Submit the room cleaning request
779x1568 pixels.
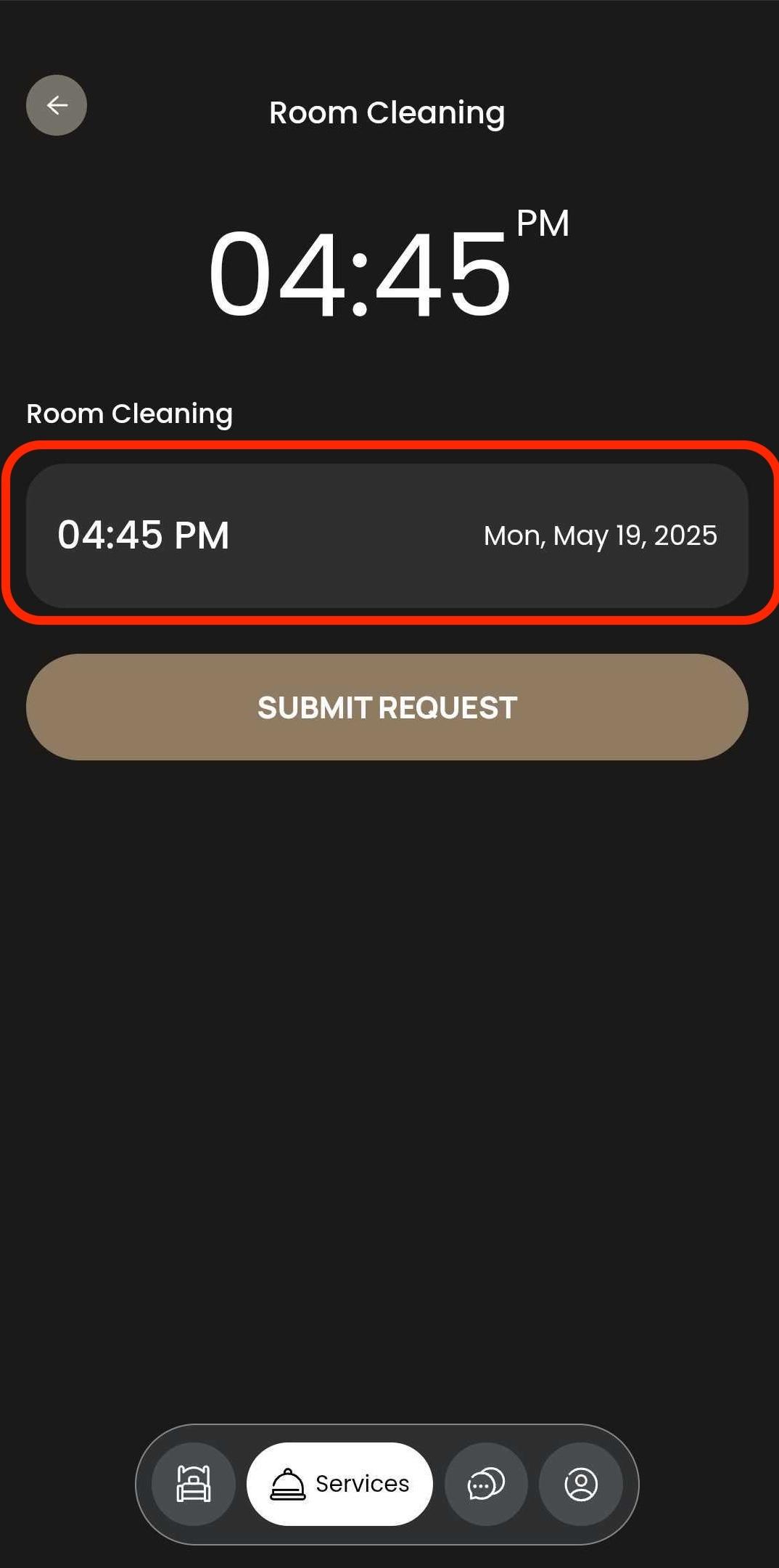click(387, 707)
